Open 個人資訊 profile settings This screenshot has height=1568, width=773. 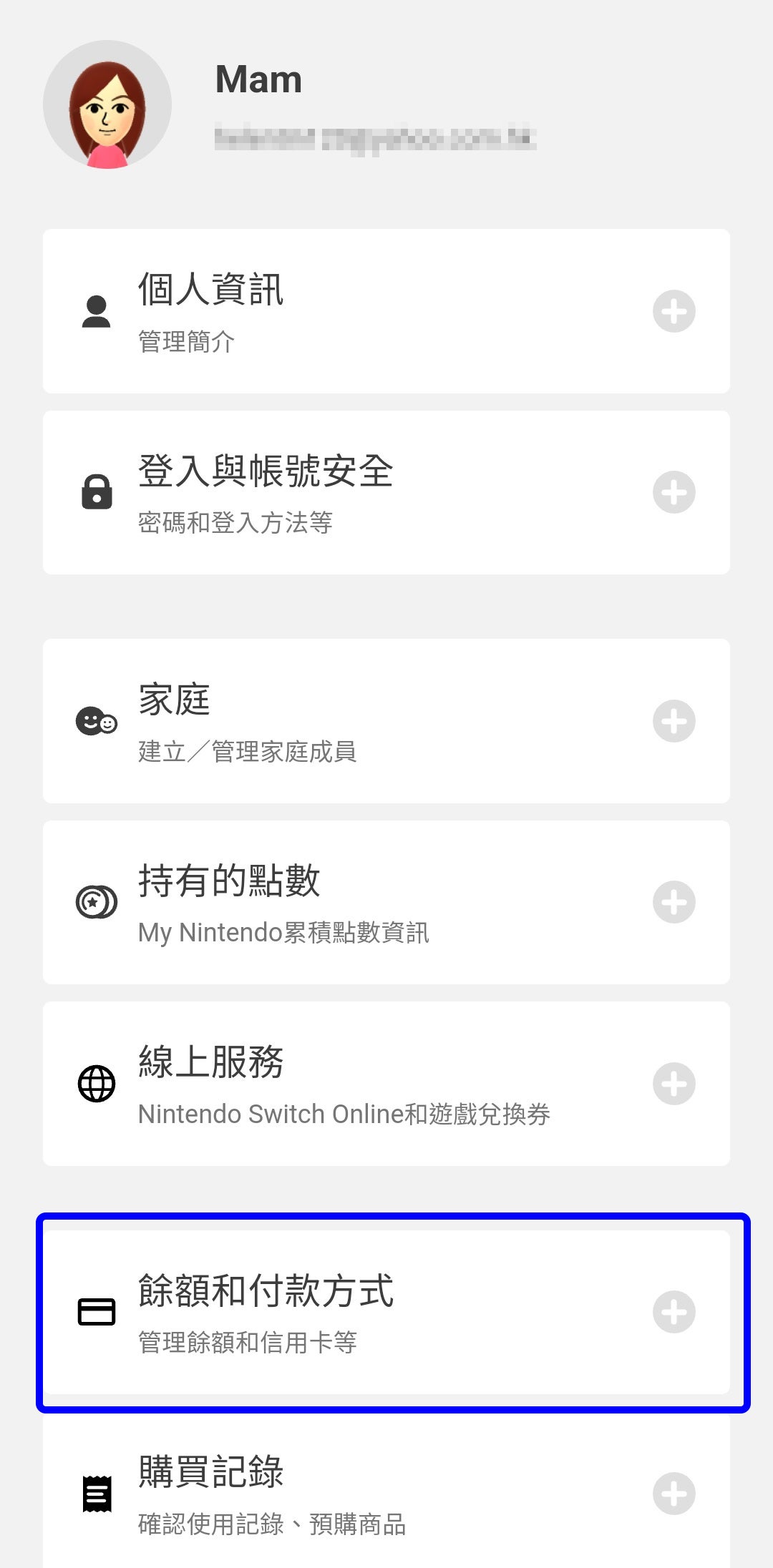tap(386, 311)
